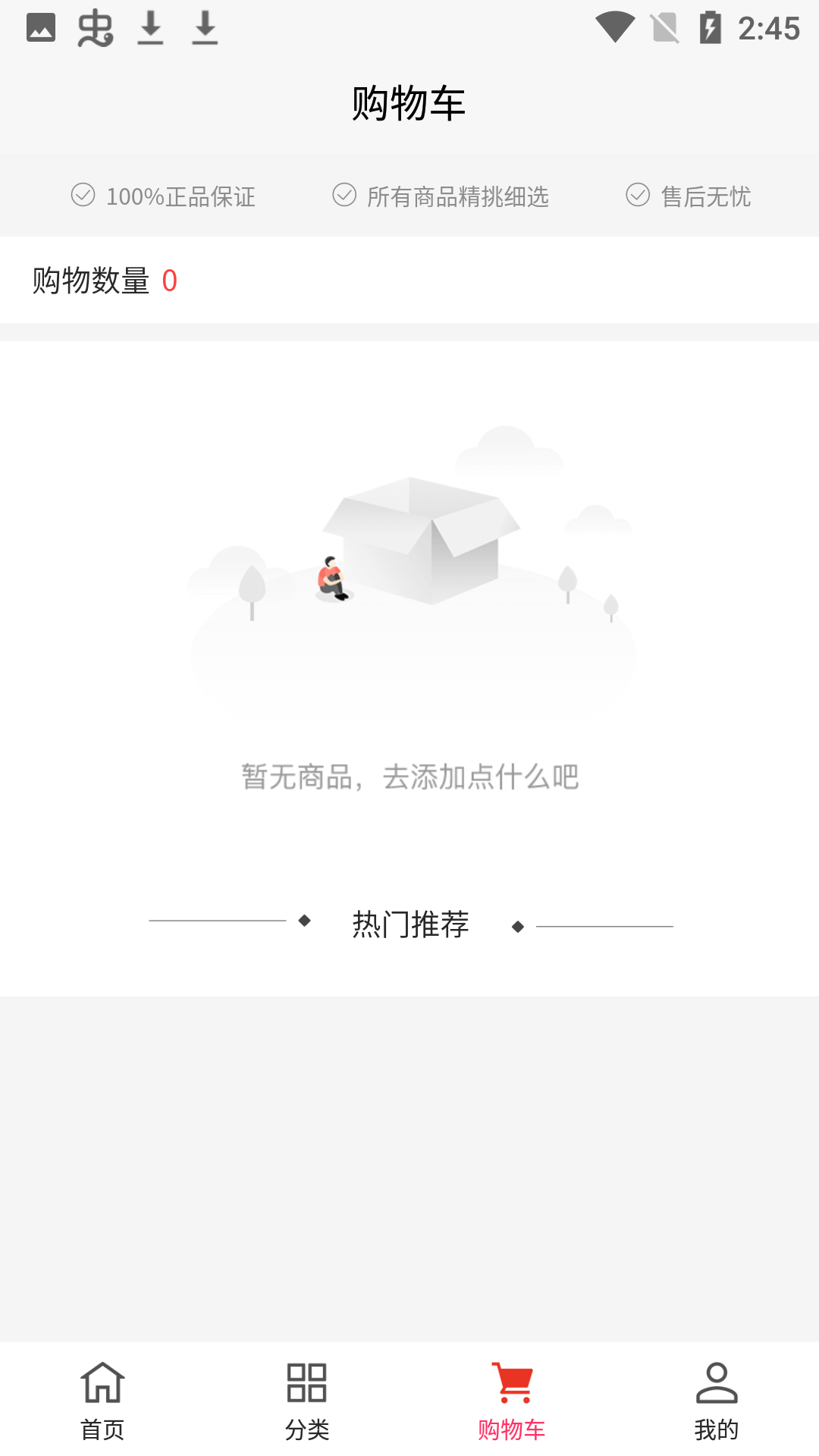819x1456 pixels.
Task: Open the 我的 profile tab
Action: 717,1400
